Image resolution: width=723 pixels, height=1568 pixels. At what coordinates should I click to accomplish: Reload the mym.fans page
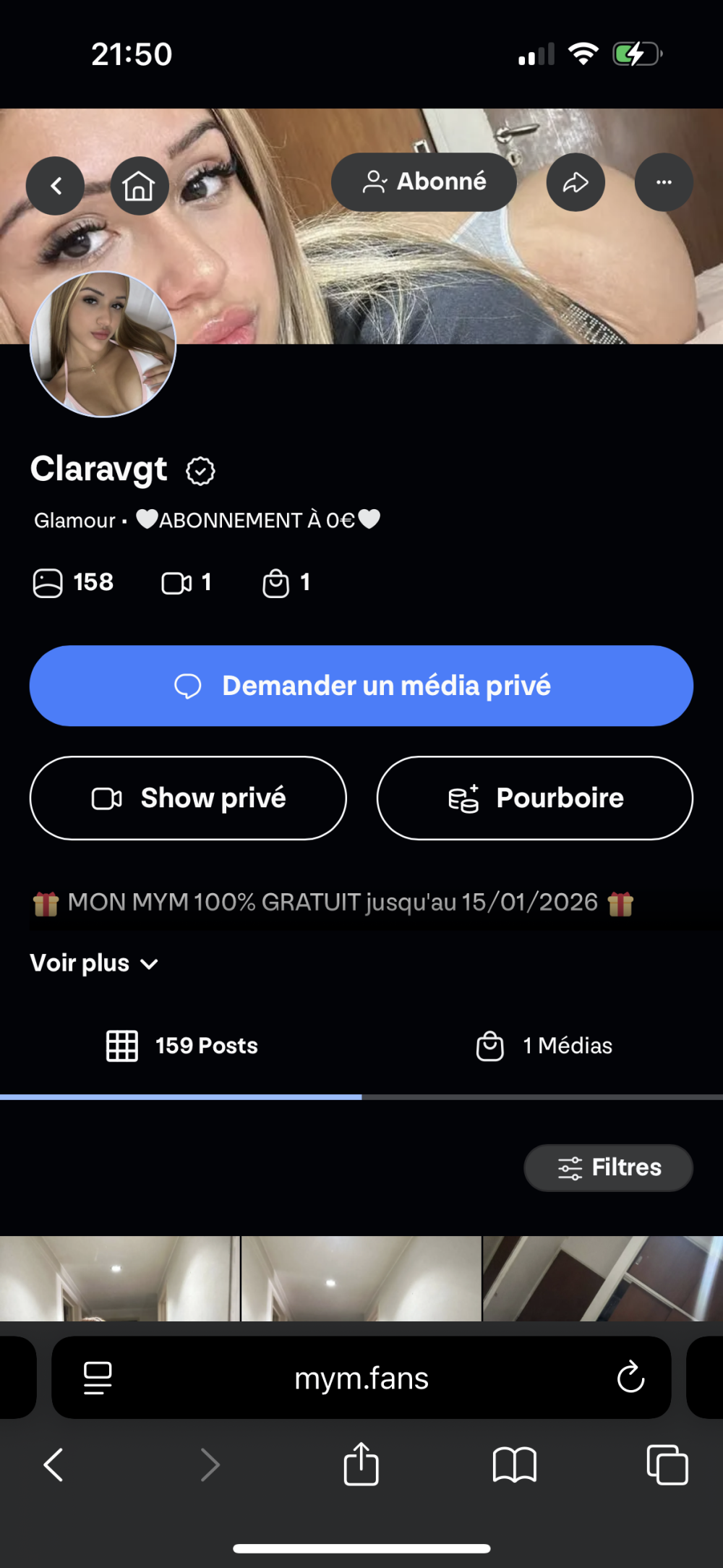(x=630, y=1377)
